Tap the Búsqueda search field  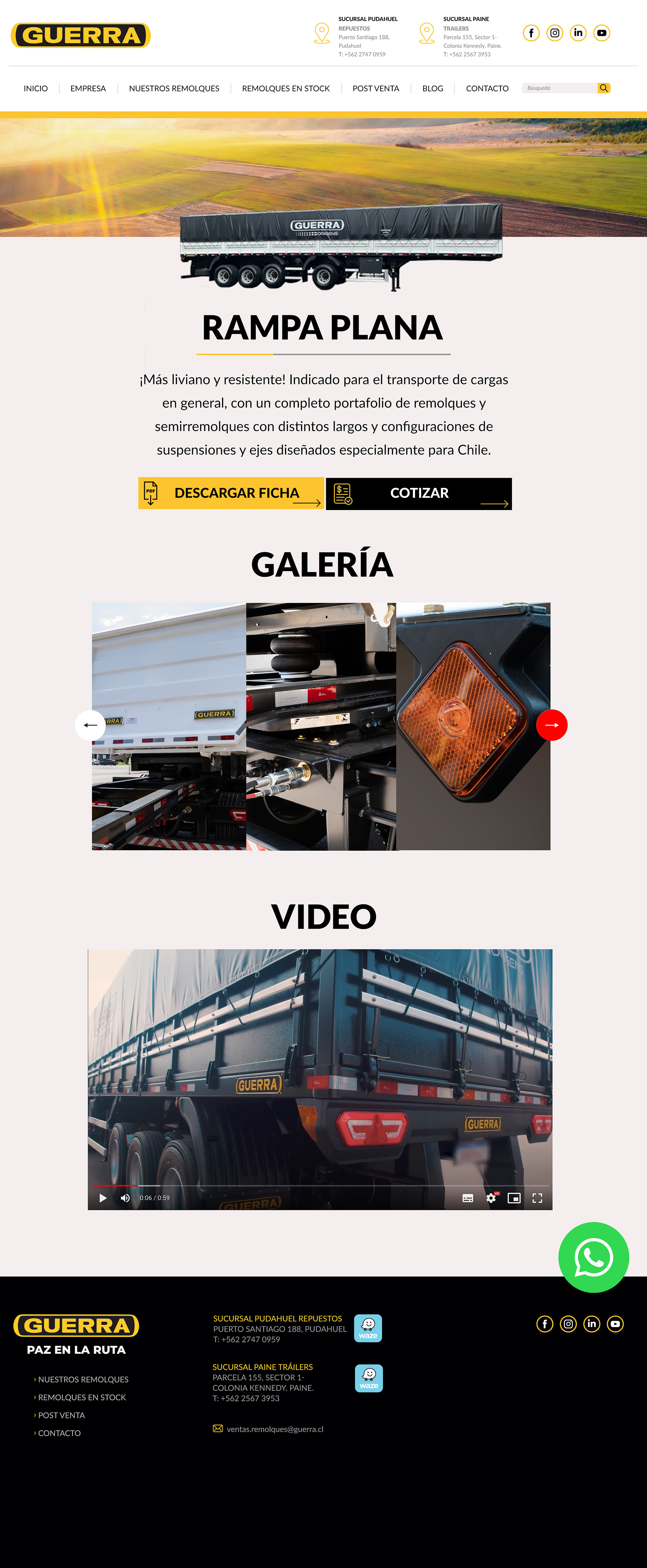(x=559, y=88)
